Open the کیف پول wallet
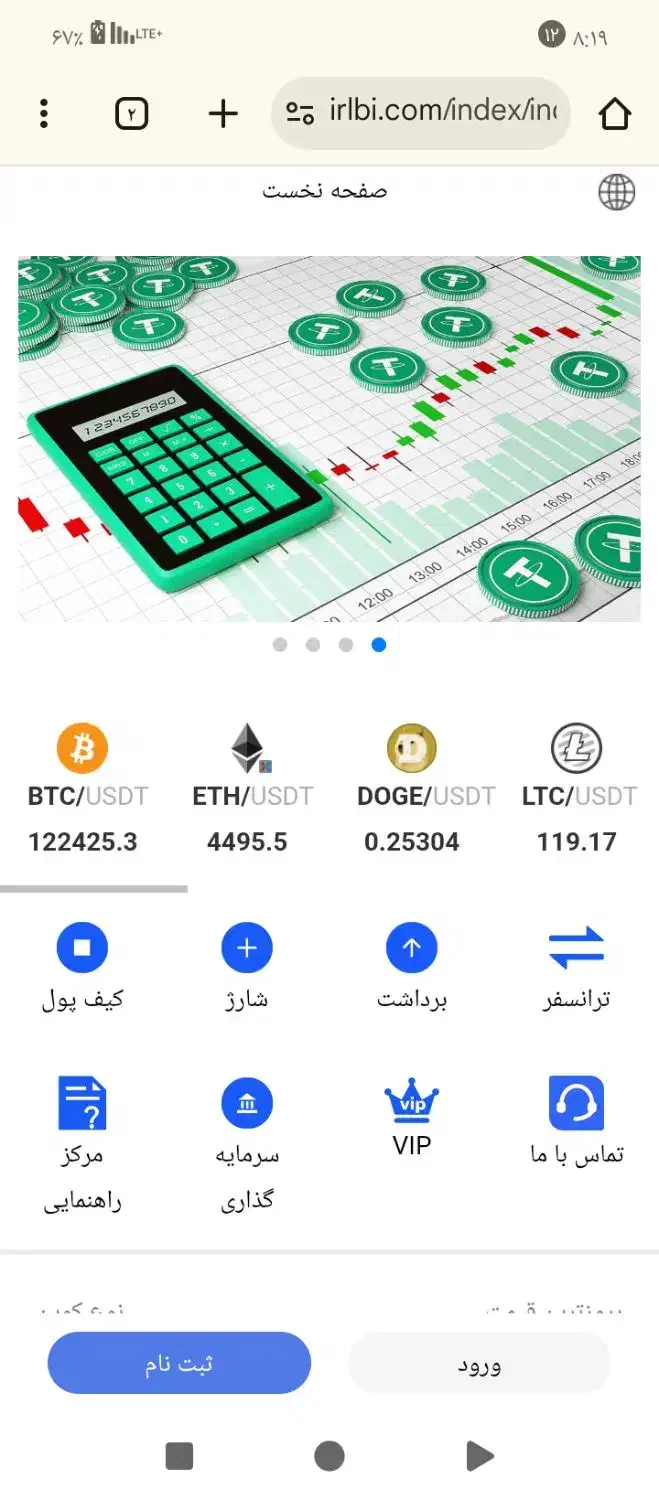Image resolution: width=659 pixels, height=1500 pixels. coord(83,965)
